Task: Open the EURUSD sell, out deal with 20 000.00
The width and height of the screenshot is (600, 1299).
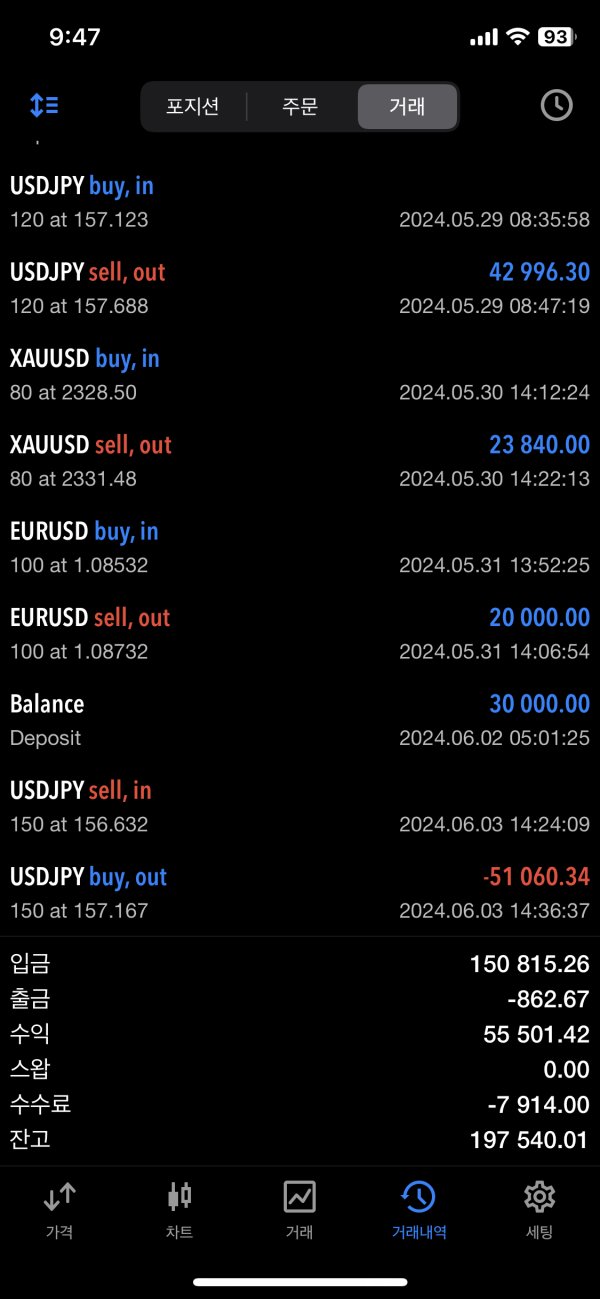Action: (300, 634)
